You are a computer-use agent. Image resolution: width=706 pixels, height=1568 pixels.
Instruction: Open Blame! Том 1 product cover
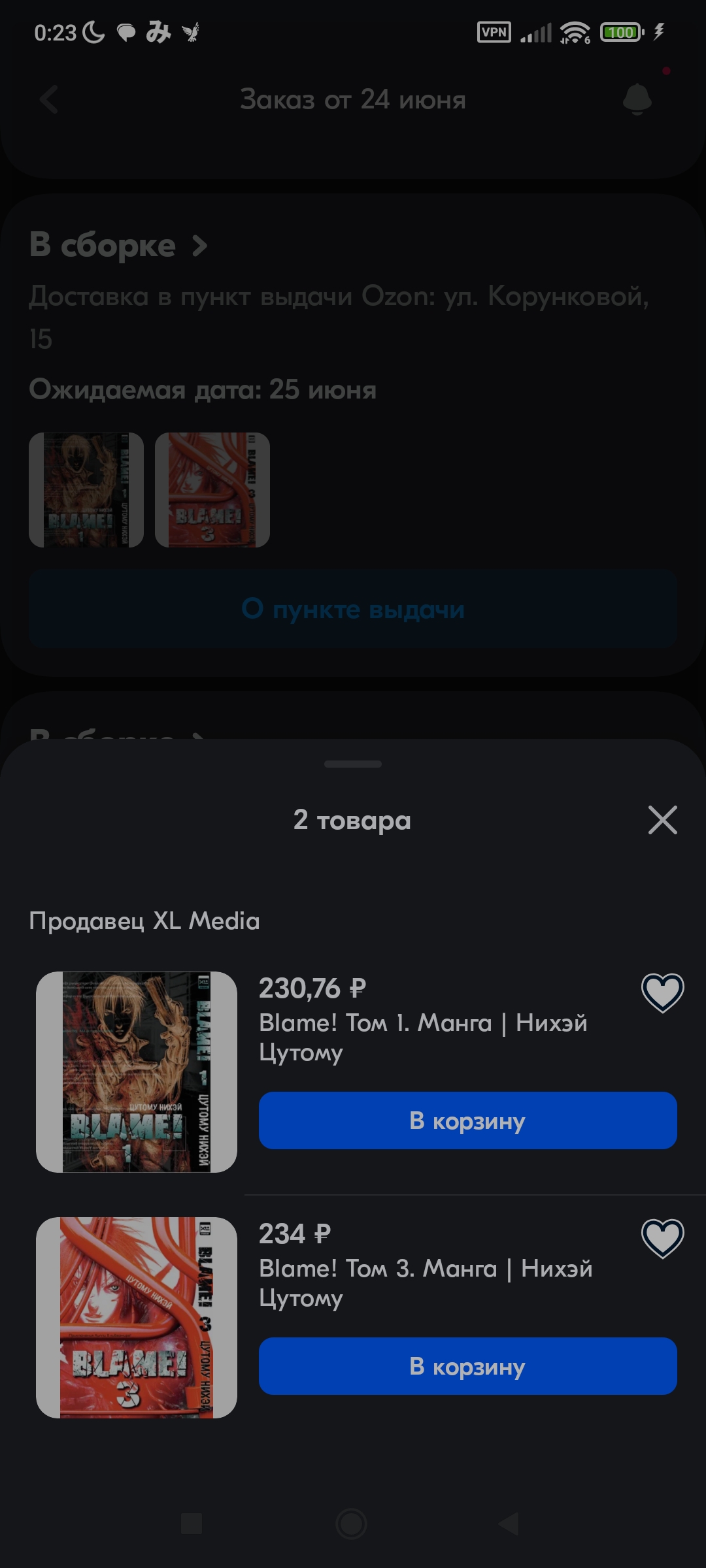pyautogui.click(x=136, y=1072)
